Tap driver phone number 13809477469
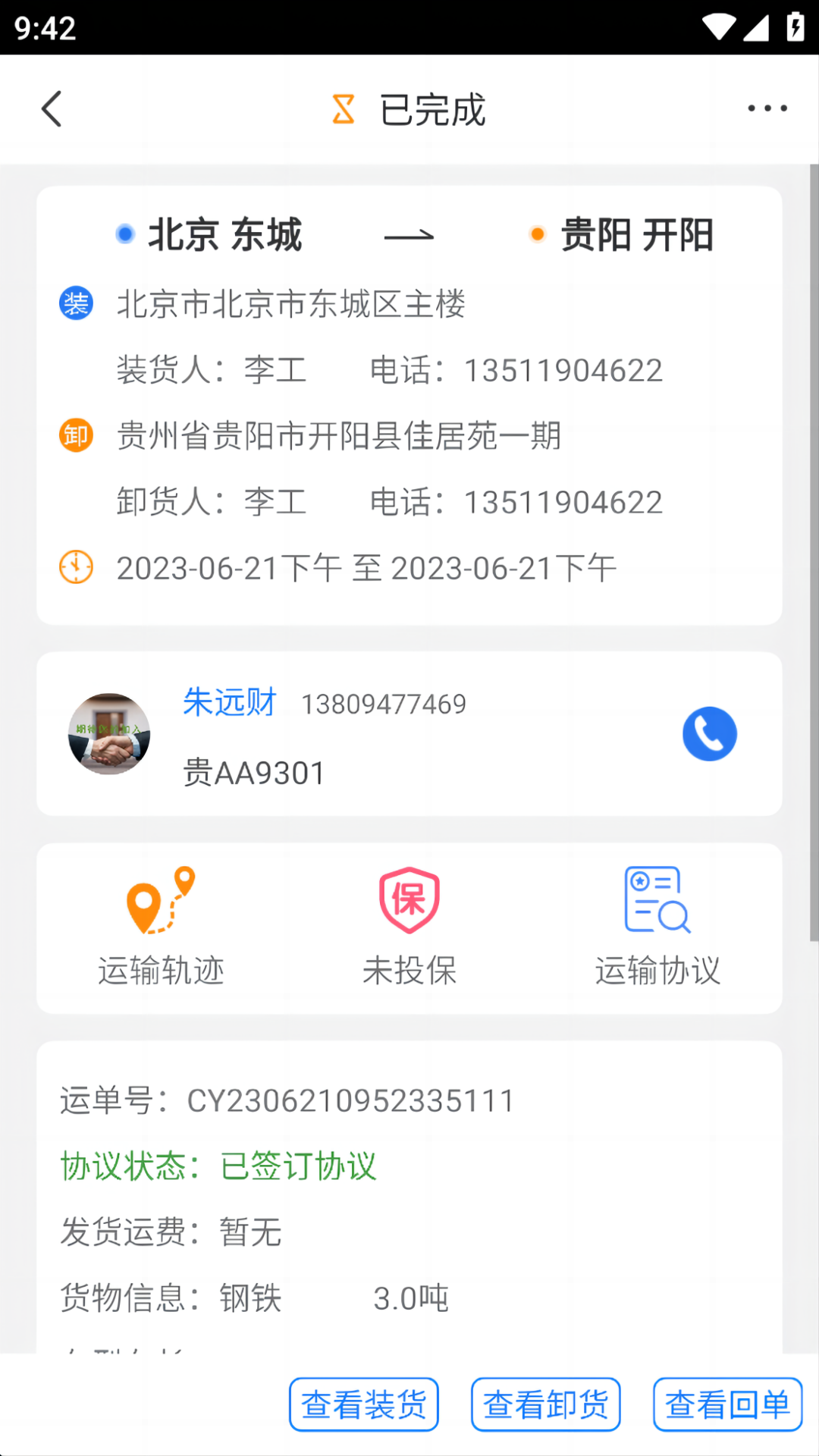Screen dimensions: 819x1456 tap(383, 703)
